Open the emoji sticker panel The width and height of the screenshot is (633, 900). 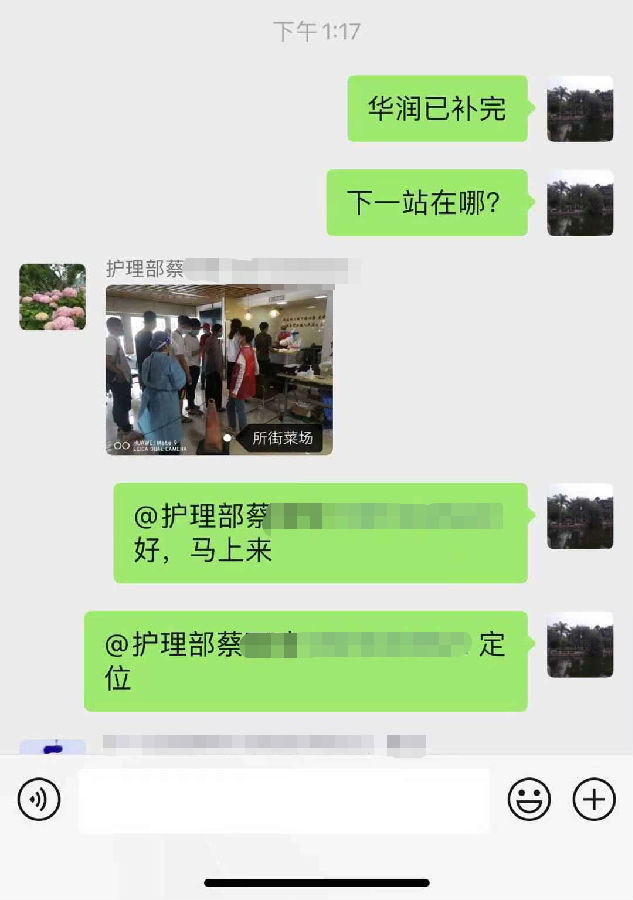[x=529, y=799]
